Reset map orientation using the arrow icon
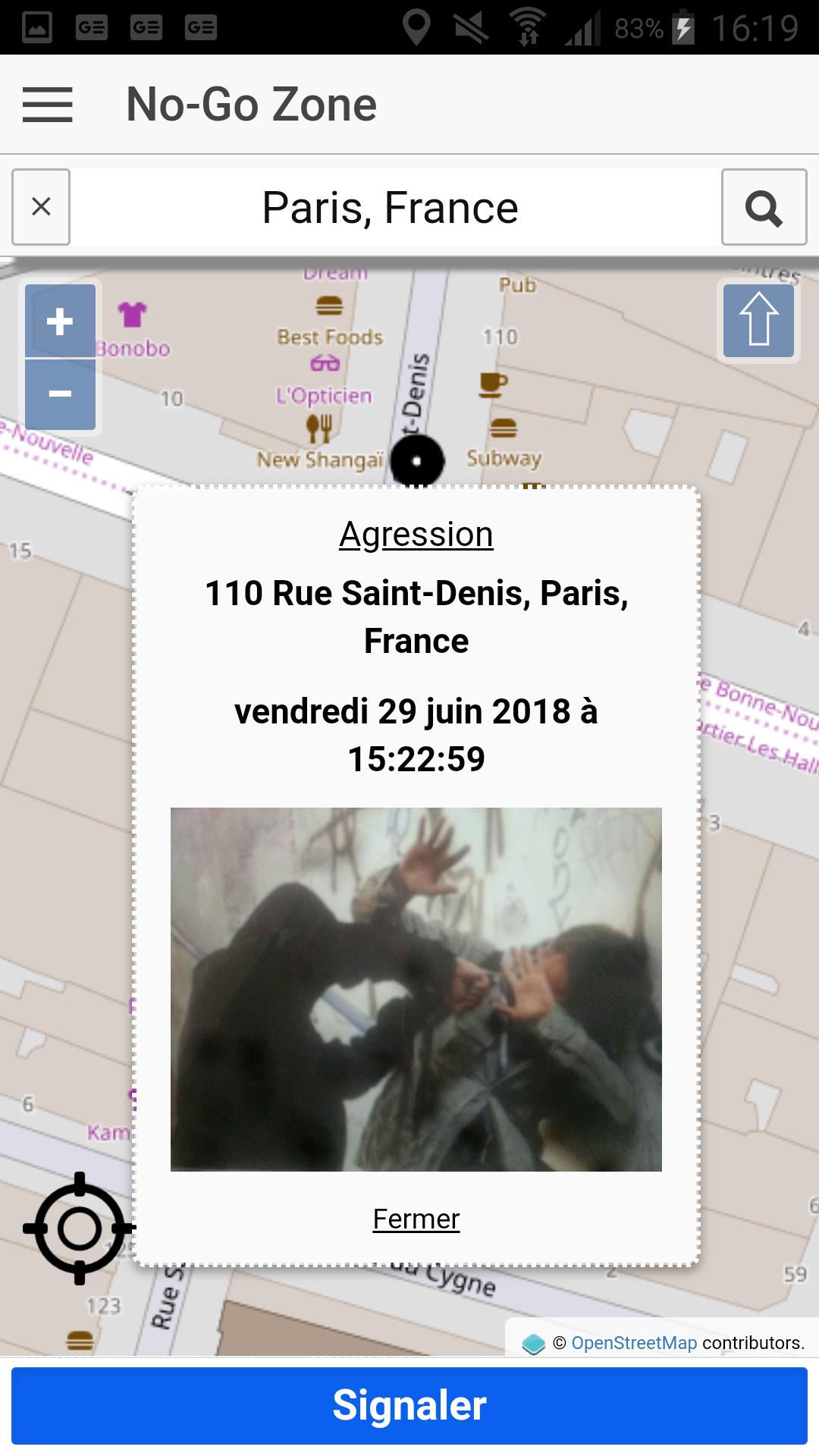Screen dimensions: 819x1456 (758, 321)
